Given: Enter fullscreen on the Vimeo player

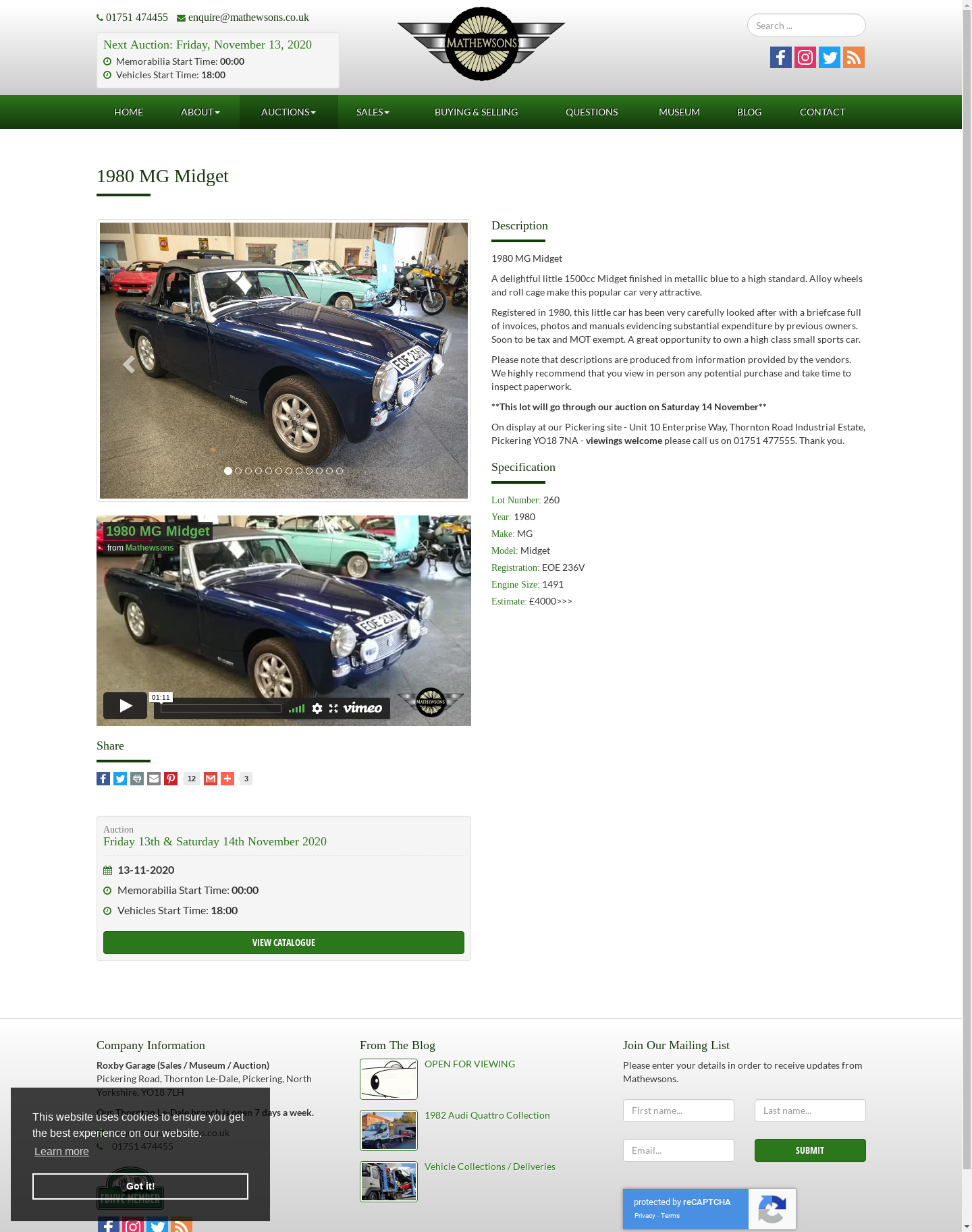Looking at the screenshot, I should pos(333,708).
